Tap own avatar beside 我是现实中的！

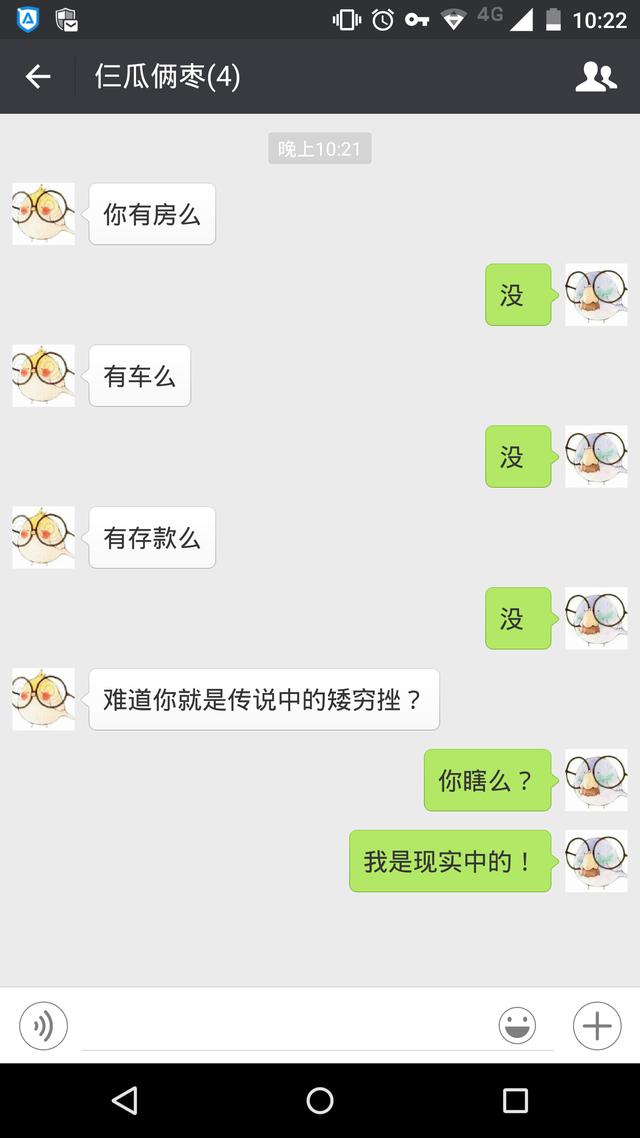[596, 861]
